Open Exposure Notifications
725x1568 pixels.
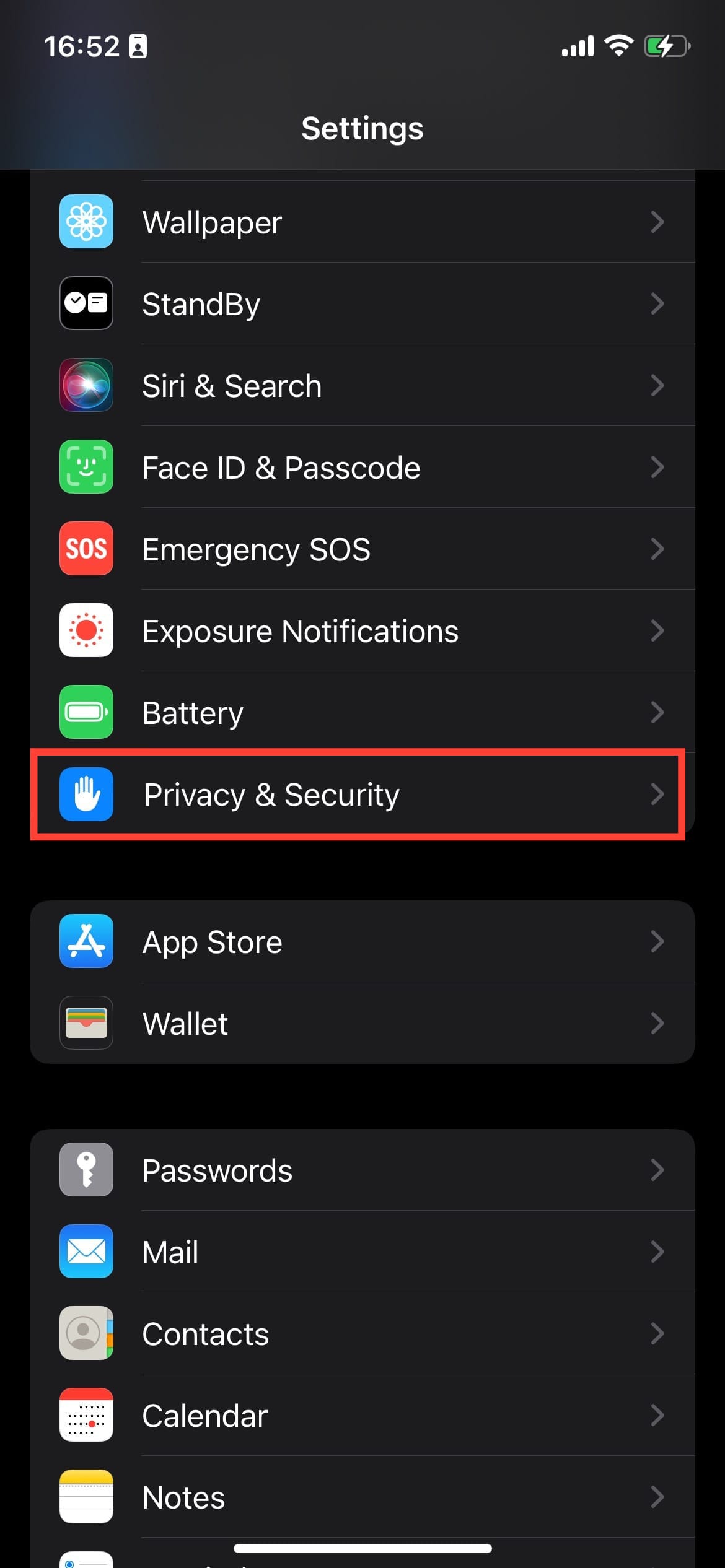362,630
